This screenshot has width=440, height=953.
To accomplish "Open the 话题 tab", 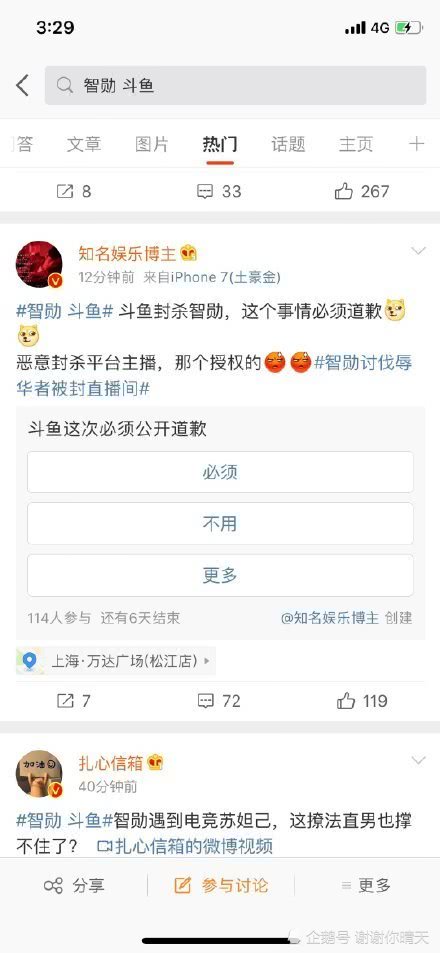I will (x=288, y=144).
